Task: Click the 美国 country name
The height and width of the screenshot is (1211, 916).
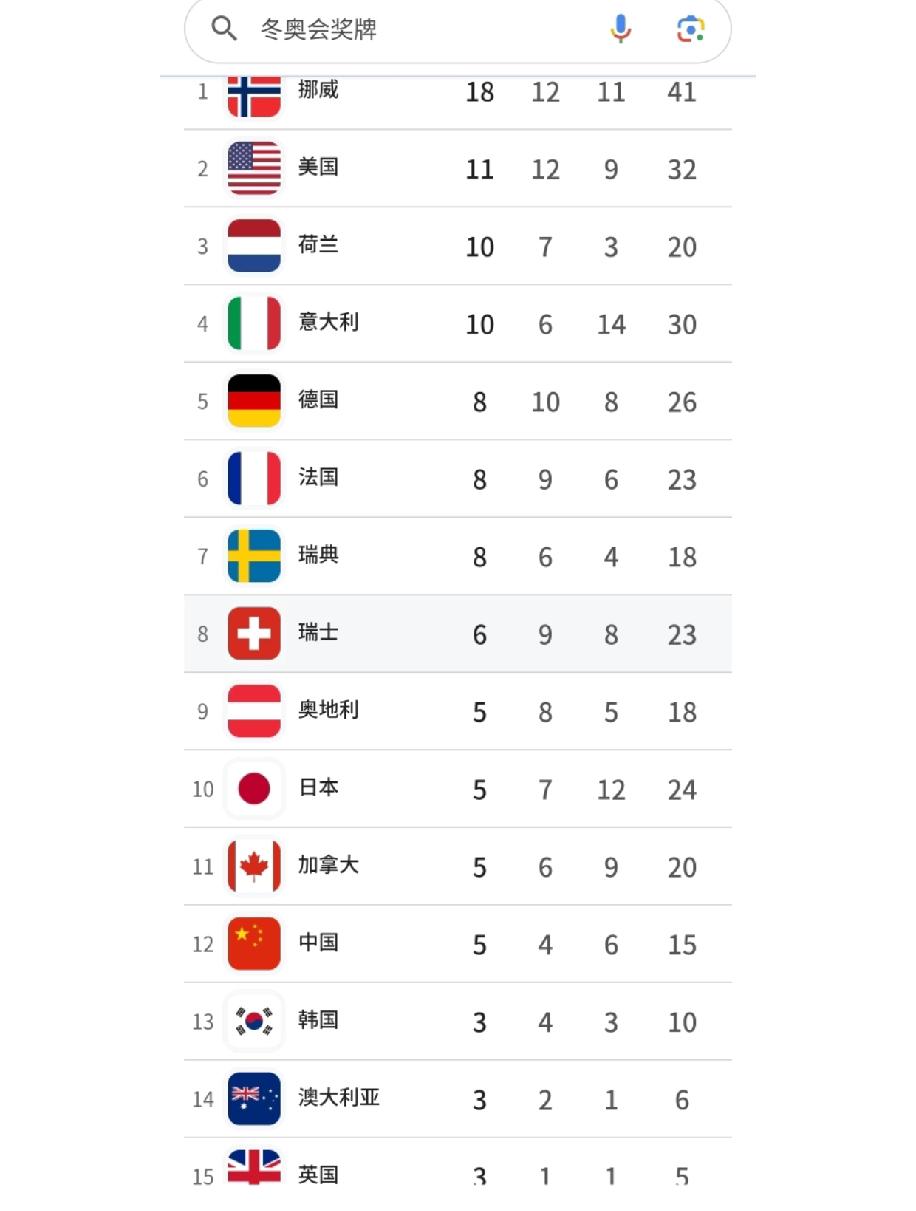Action: click(x=318, y=168)
